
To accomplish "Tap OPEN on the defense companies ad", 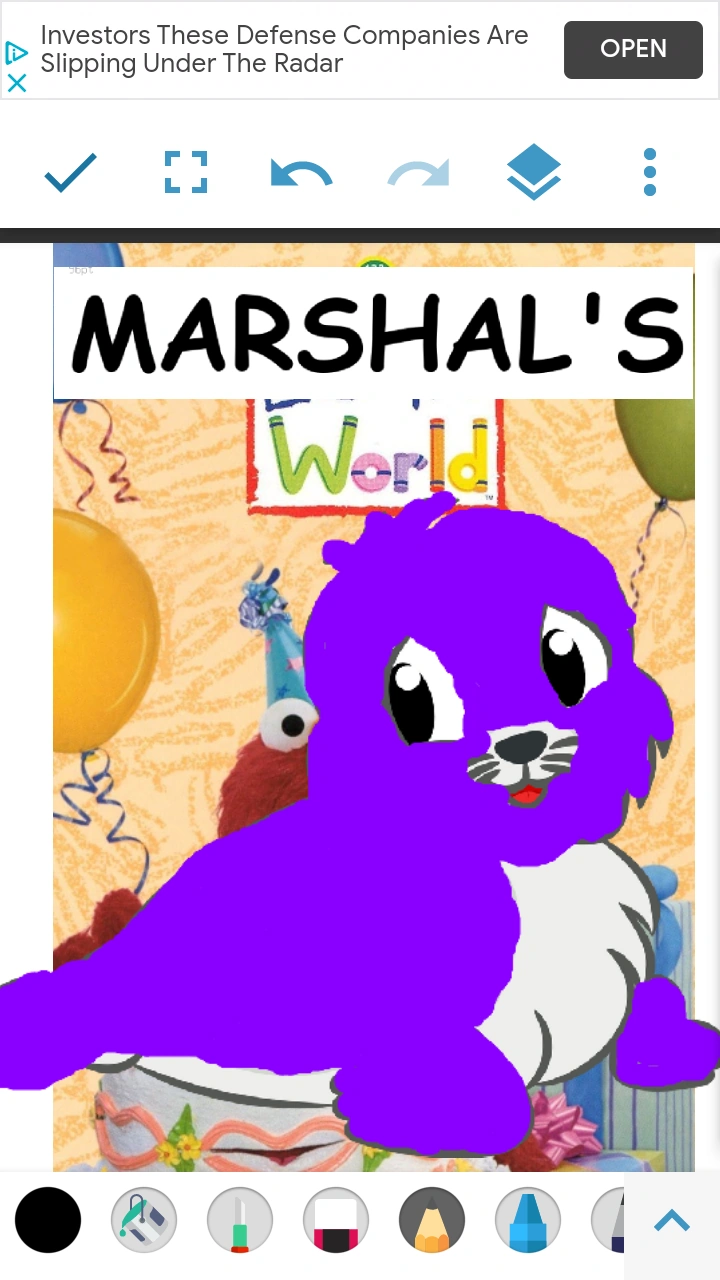I will [x=633, y=49].
